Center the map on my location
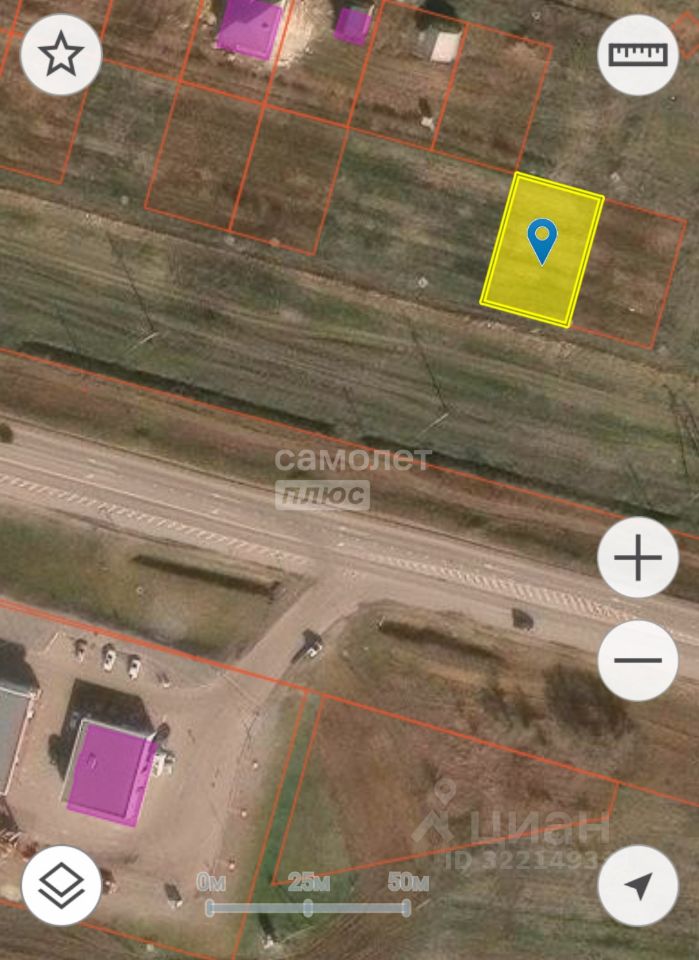699x960 pixels. coord(638,885)
